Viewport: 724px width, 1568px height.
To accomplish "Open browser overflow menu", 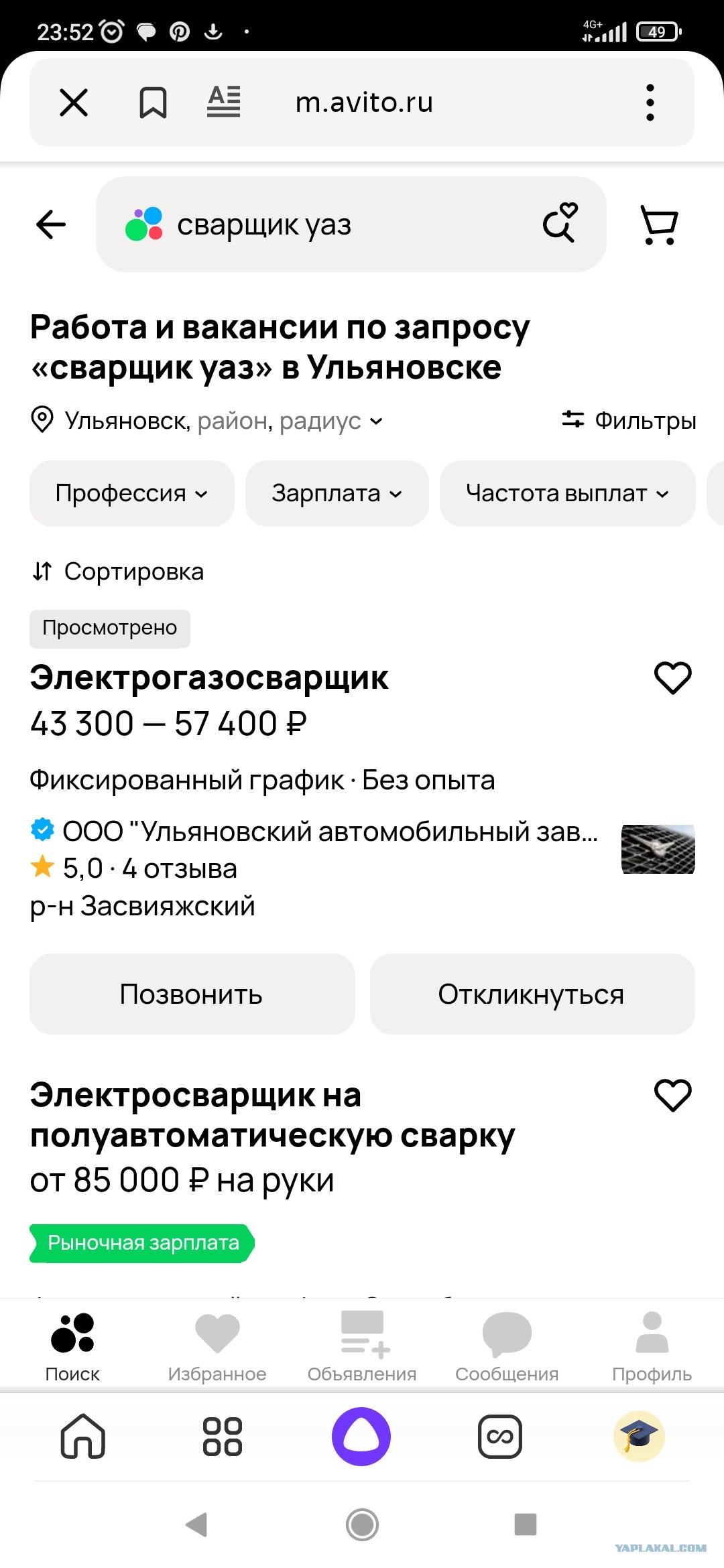I will pyautogui.click(x=650, y=103).
